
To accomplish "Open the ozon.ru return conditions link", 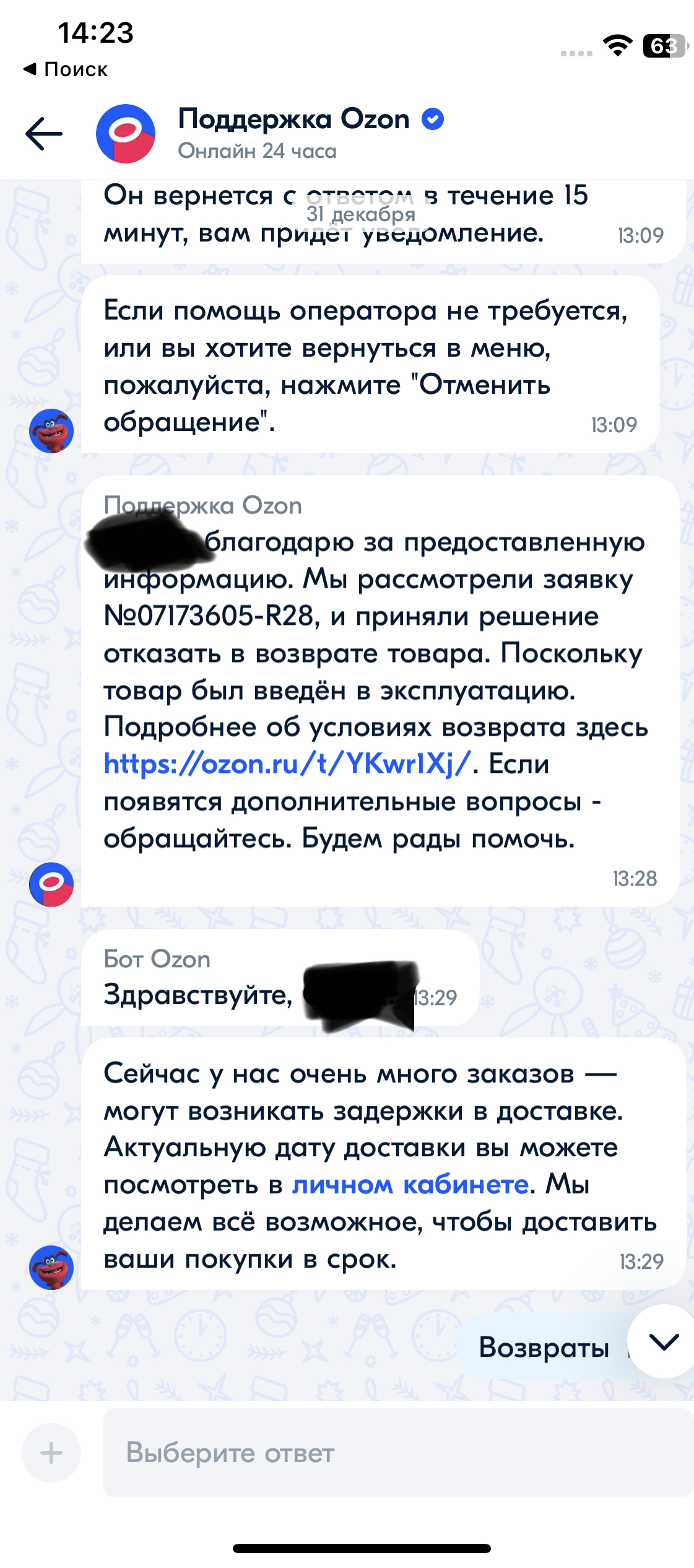I will [x=287, y=764].
